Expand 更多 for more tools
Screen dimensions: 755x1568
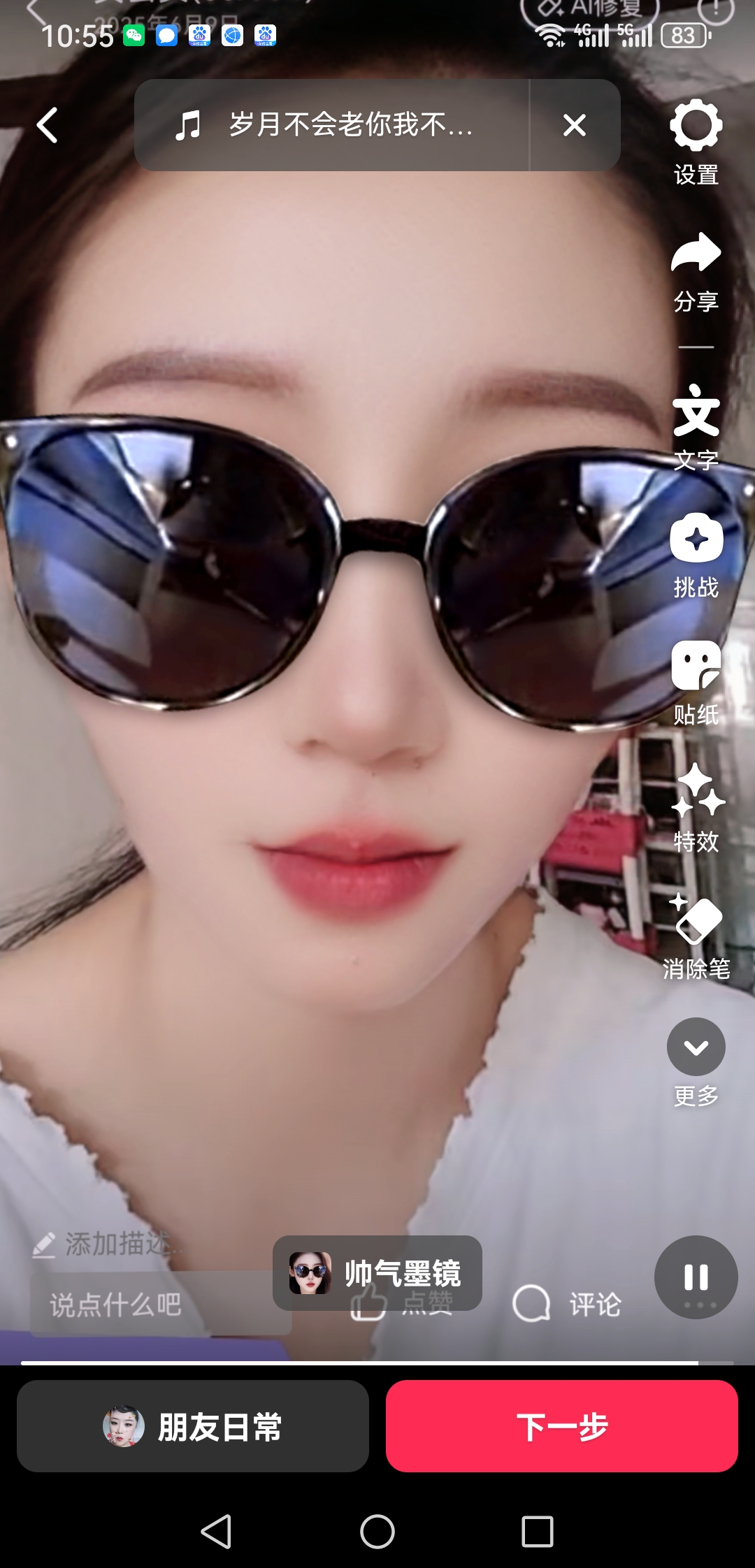coord(696,1062)
